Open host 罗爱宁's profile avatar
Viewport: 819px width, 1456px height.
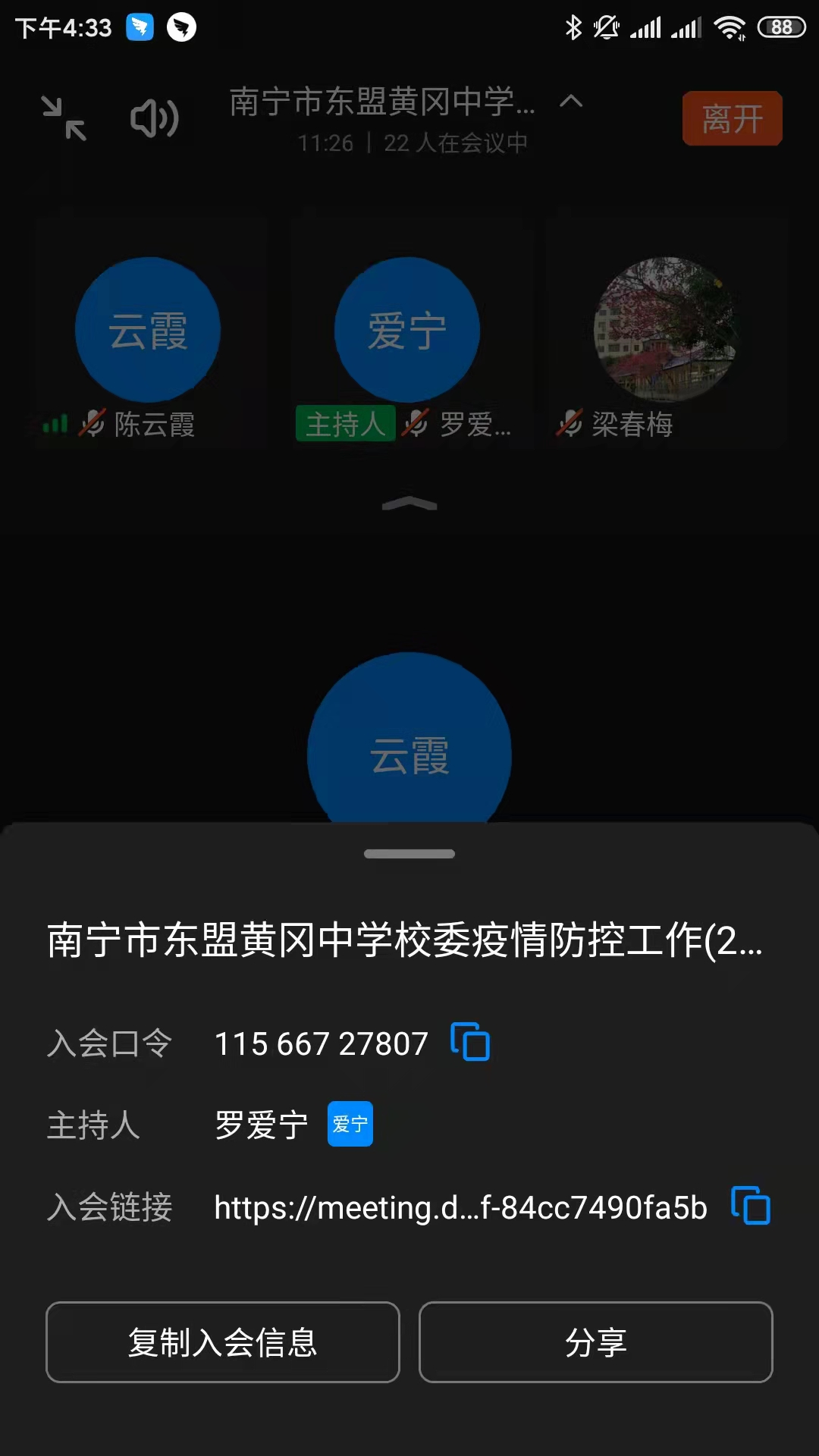click(350, 1124)
